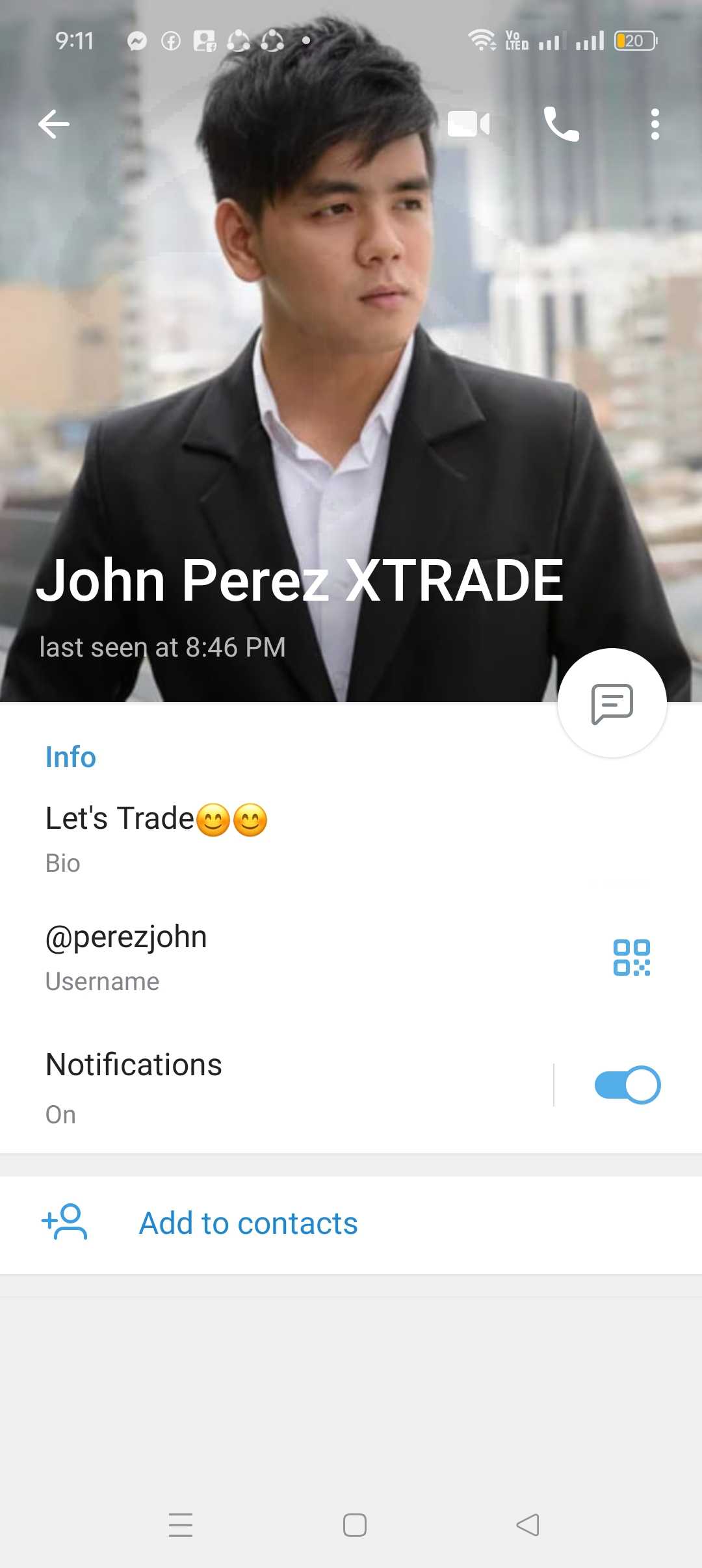The height and width of the screenshot is (1568, 702).
Task: Start a voice call with John Perez
Action: [561, 124]
